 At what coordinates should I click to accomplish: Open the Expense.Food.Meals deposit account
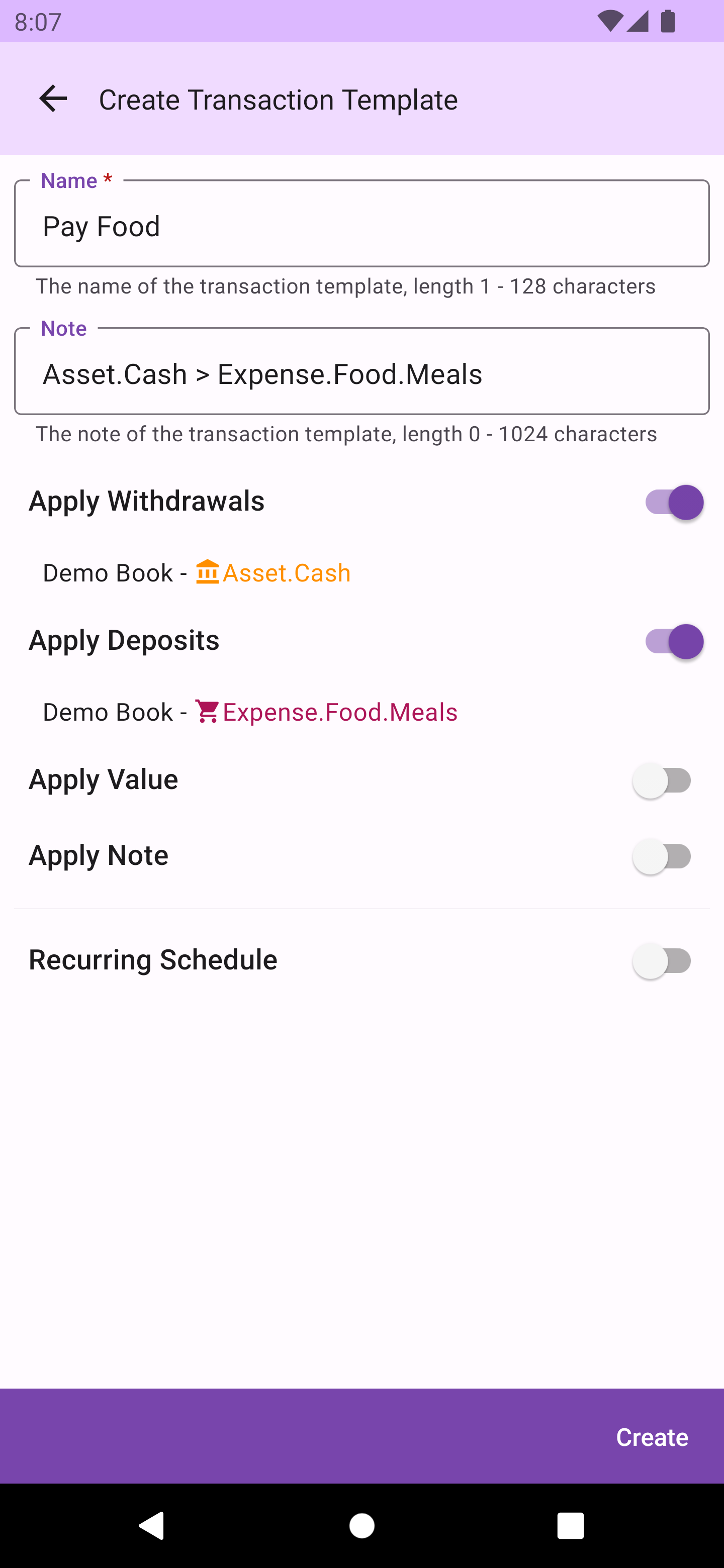[x=326, y=712]
